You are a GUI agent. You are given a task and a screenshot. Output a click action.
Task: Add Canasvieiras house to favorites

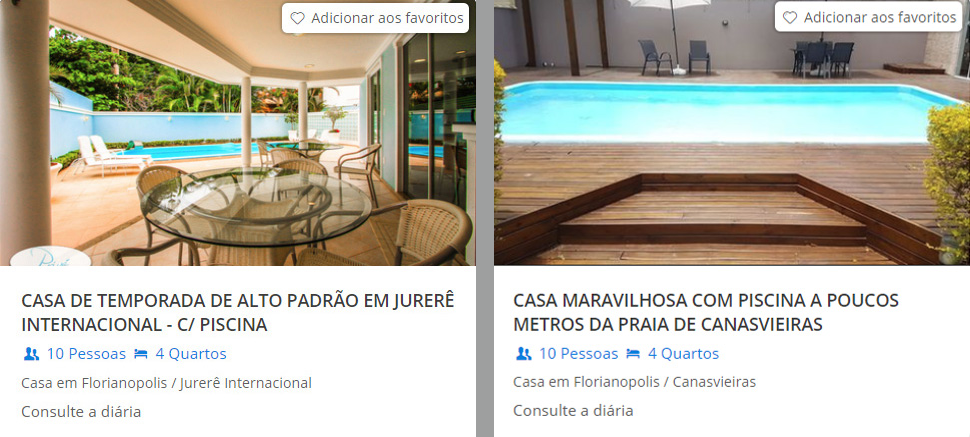pyautogui.click(x=868, y=18)
